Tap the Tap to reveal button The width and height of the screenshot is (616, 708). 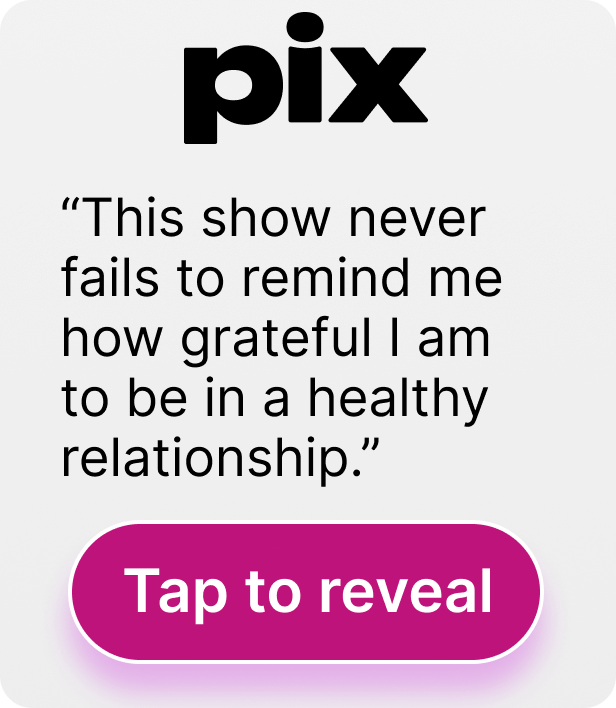coord(306,591)
